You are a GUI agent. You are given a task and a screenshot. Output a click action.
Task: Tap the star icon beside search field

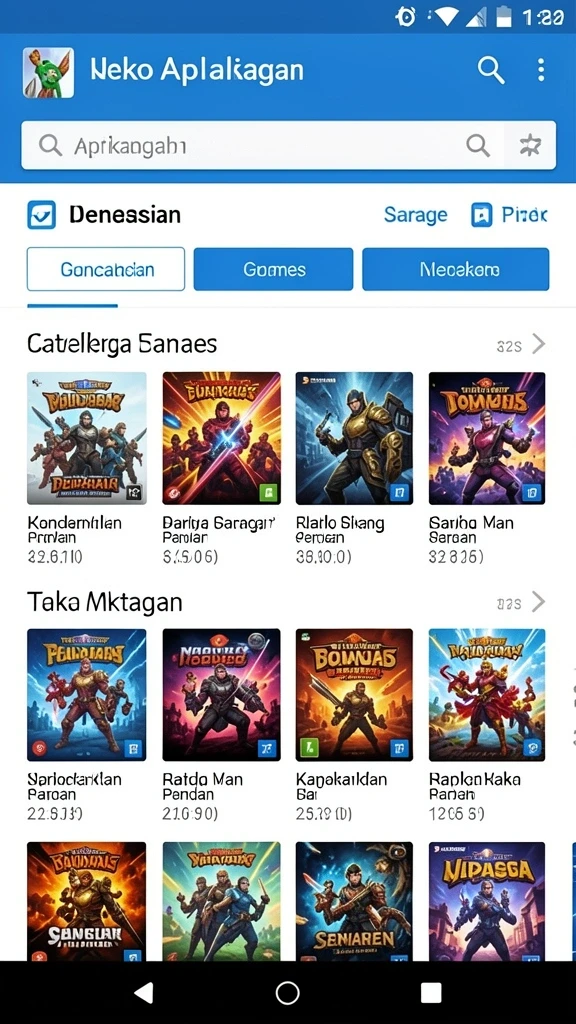pos(530,145)
